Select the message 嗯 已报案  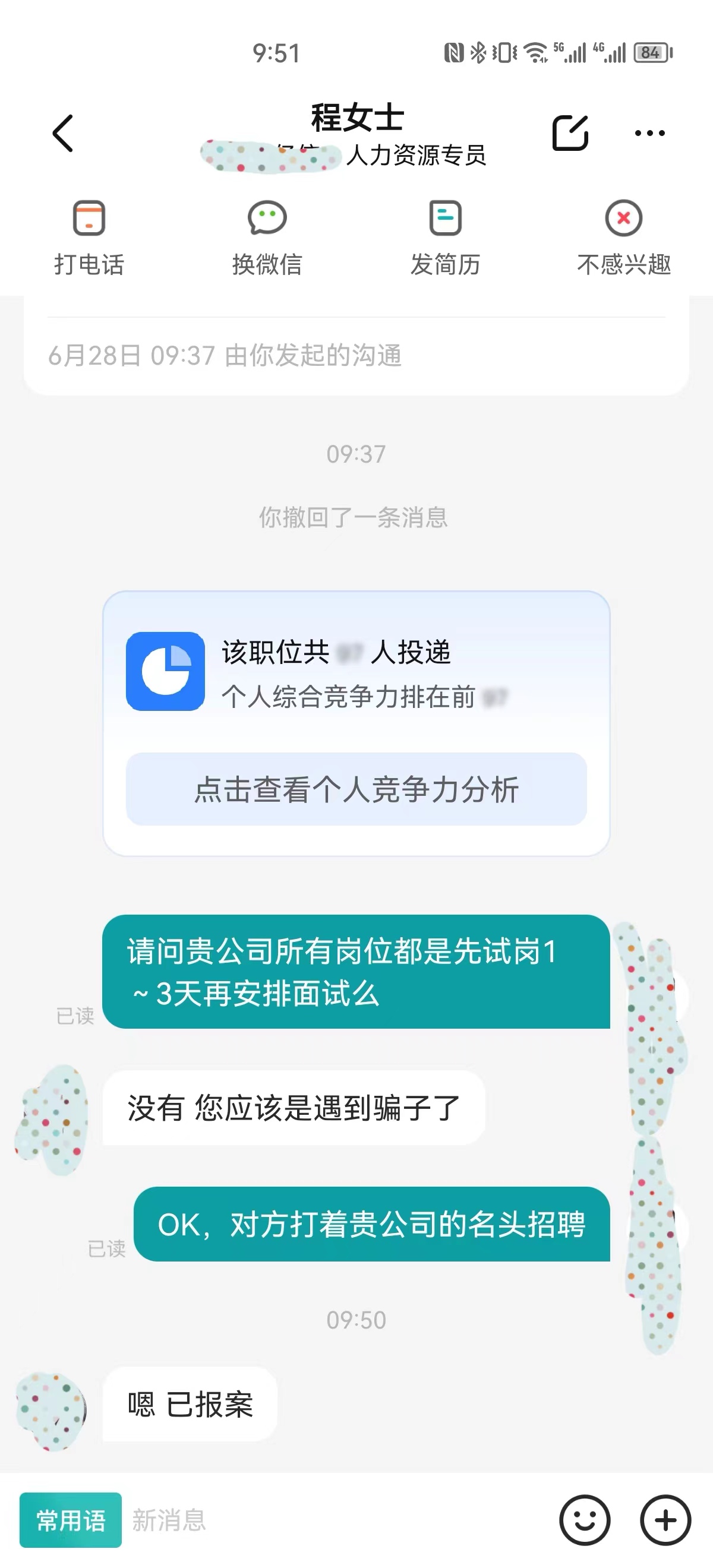click(189, 1403)
